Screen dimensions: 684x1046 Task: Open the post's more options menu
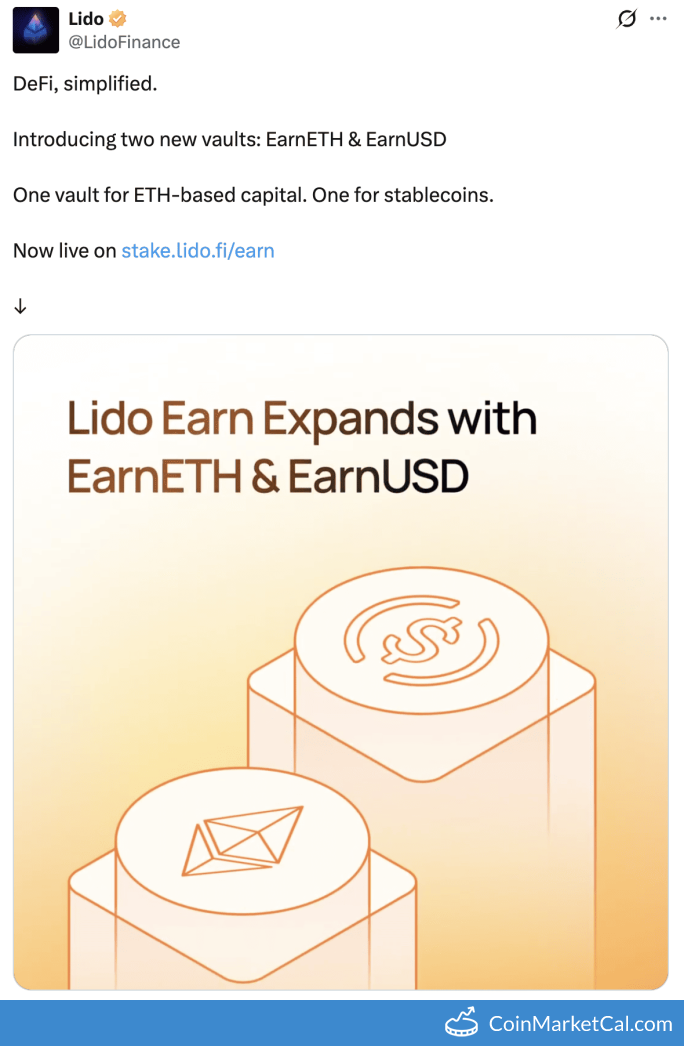pos(658,19)
